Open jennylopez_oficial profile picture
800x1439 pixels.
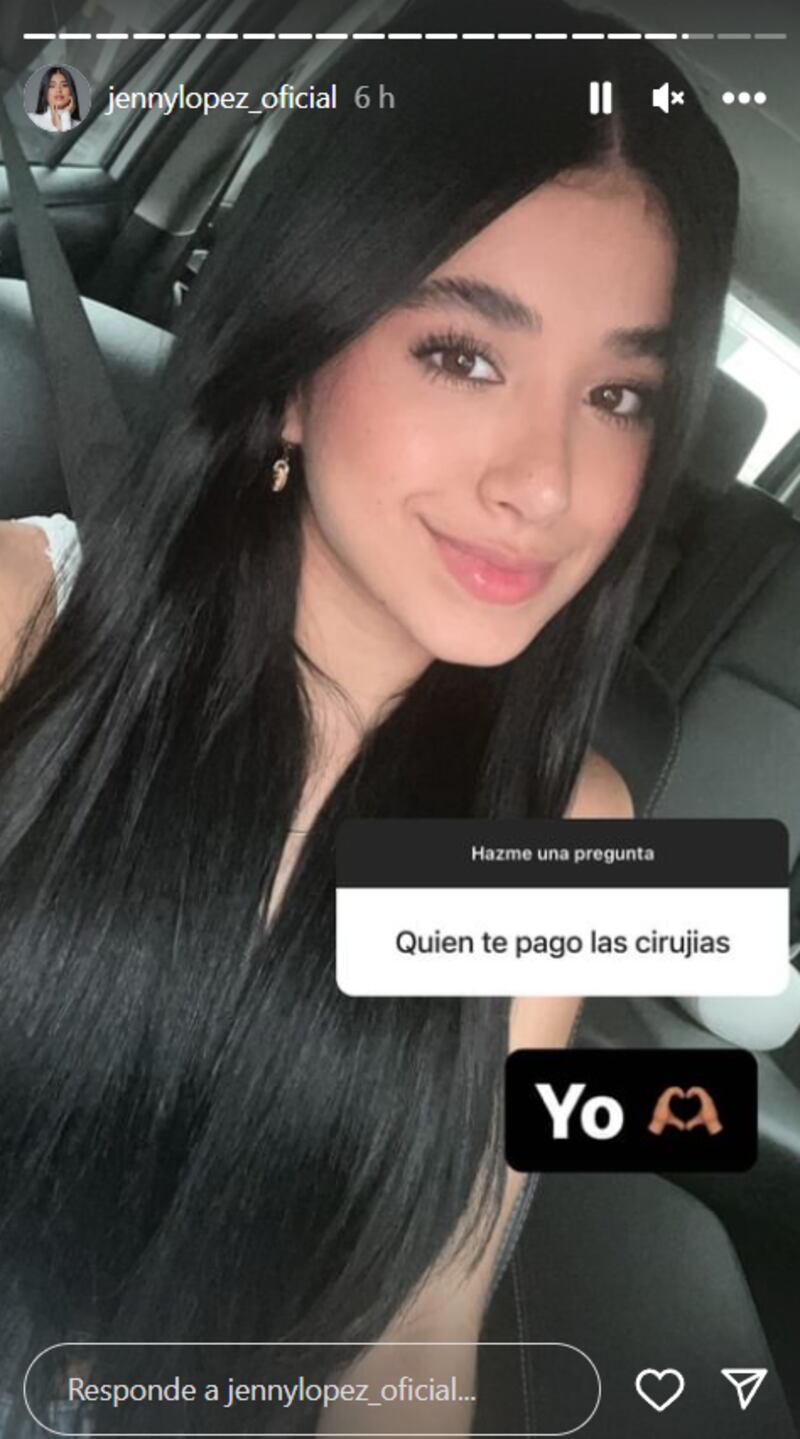(57, 98)
